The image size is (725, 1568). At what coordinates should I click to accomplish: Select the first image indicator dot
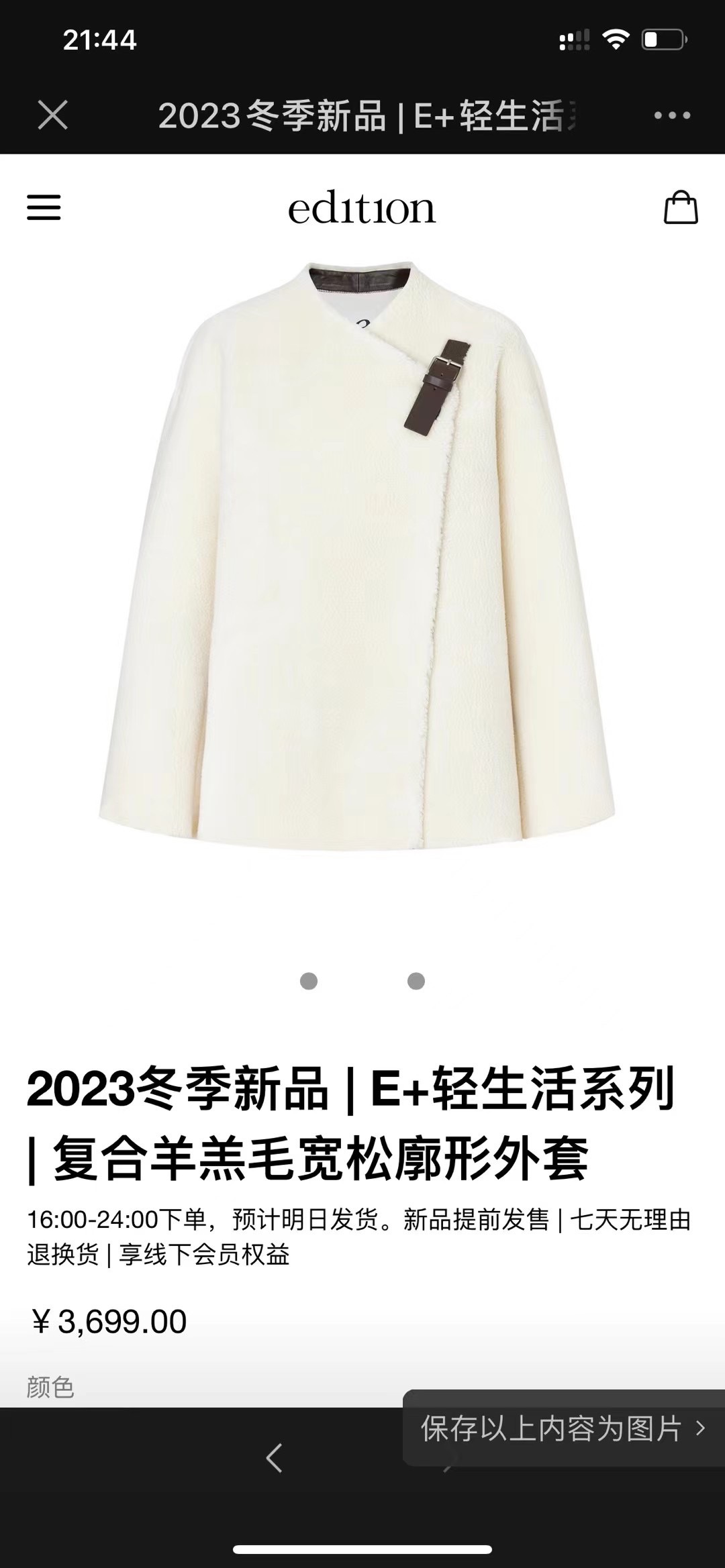click(309, 981)
